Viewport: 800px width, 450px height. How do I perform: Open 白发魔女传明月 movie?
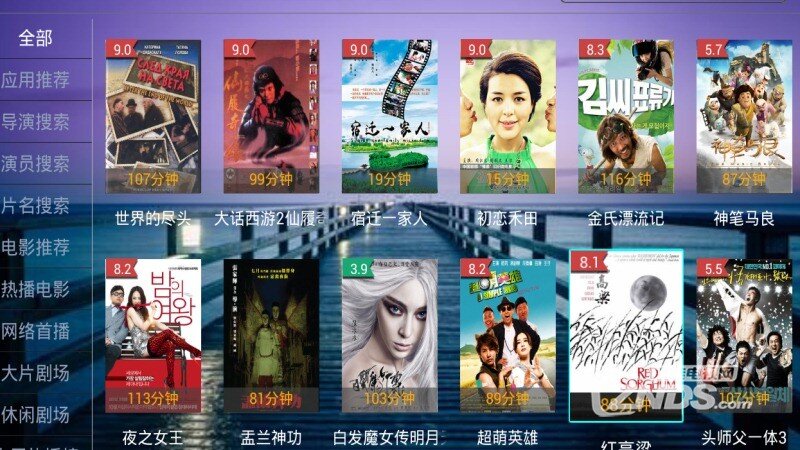point(389,335)
